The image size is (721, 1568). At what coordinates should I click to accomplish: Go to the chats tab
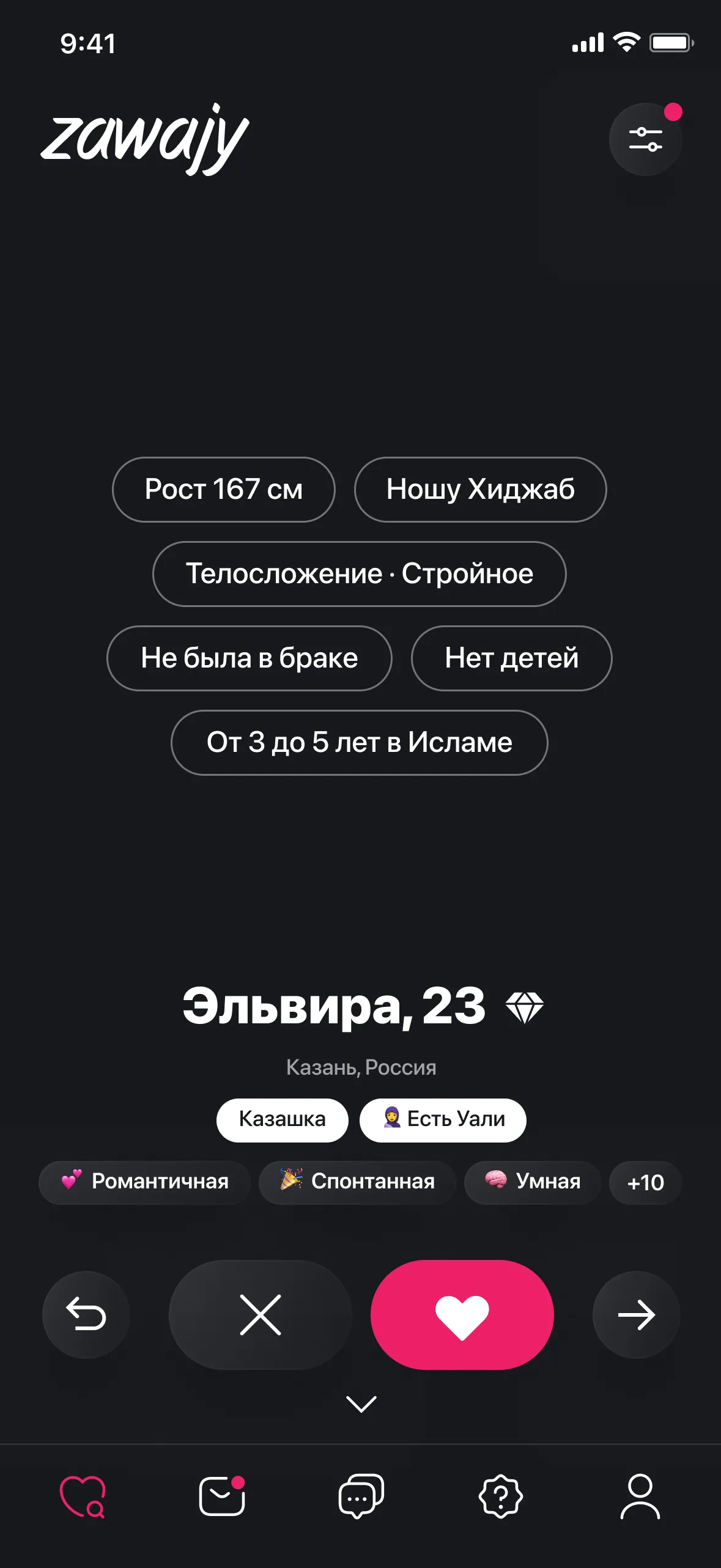tap(361, 1496)
